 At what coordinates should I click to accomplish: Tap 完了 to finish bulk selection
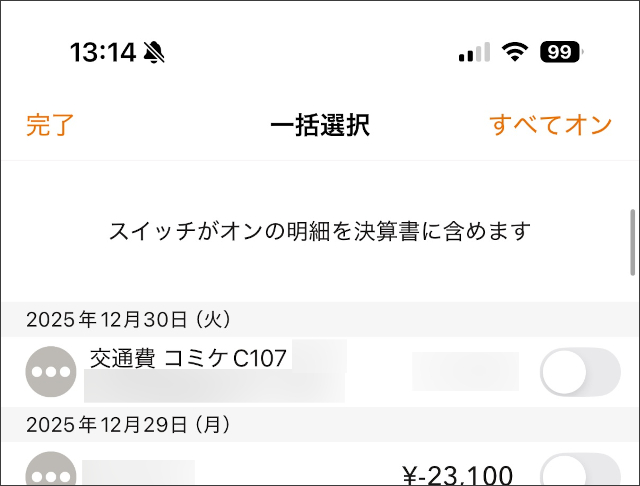pyautogui.click(x=50, y=125)
